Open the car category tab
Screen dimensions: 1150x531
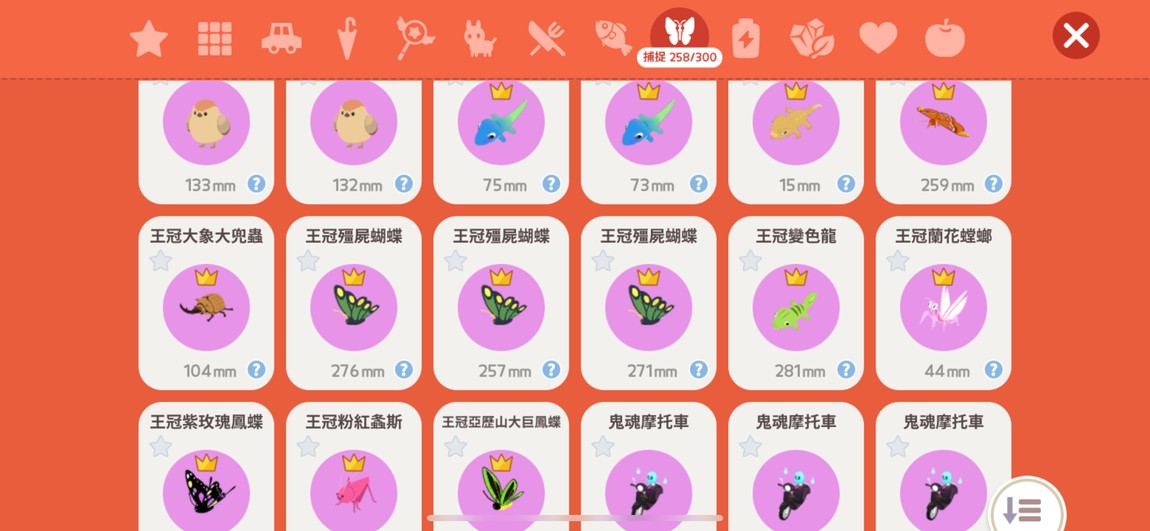click(x=281, y=39)
